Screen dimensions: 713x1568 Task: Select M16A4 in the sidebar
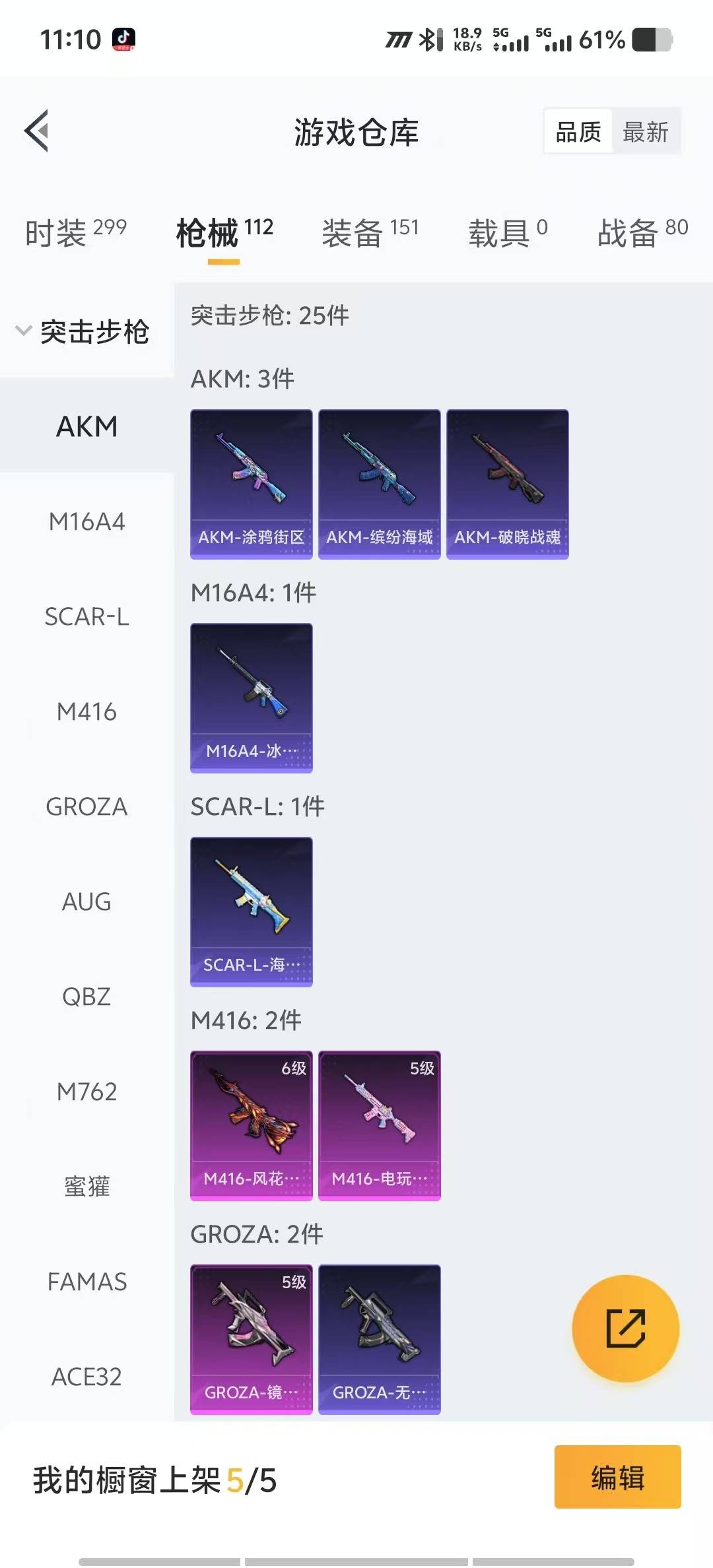pos(86,521)
